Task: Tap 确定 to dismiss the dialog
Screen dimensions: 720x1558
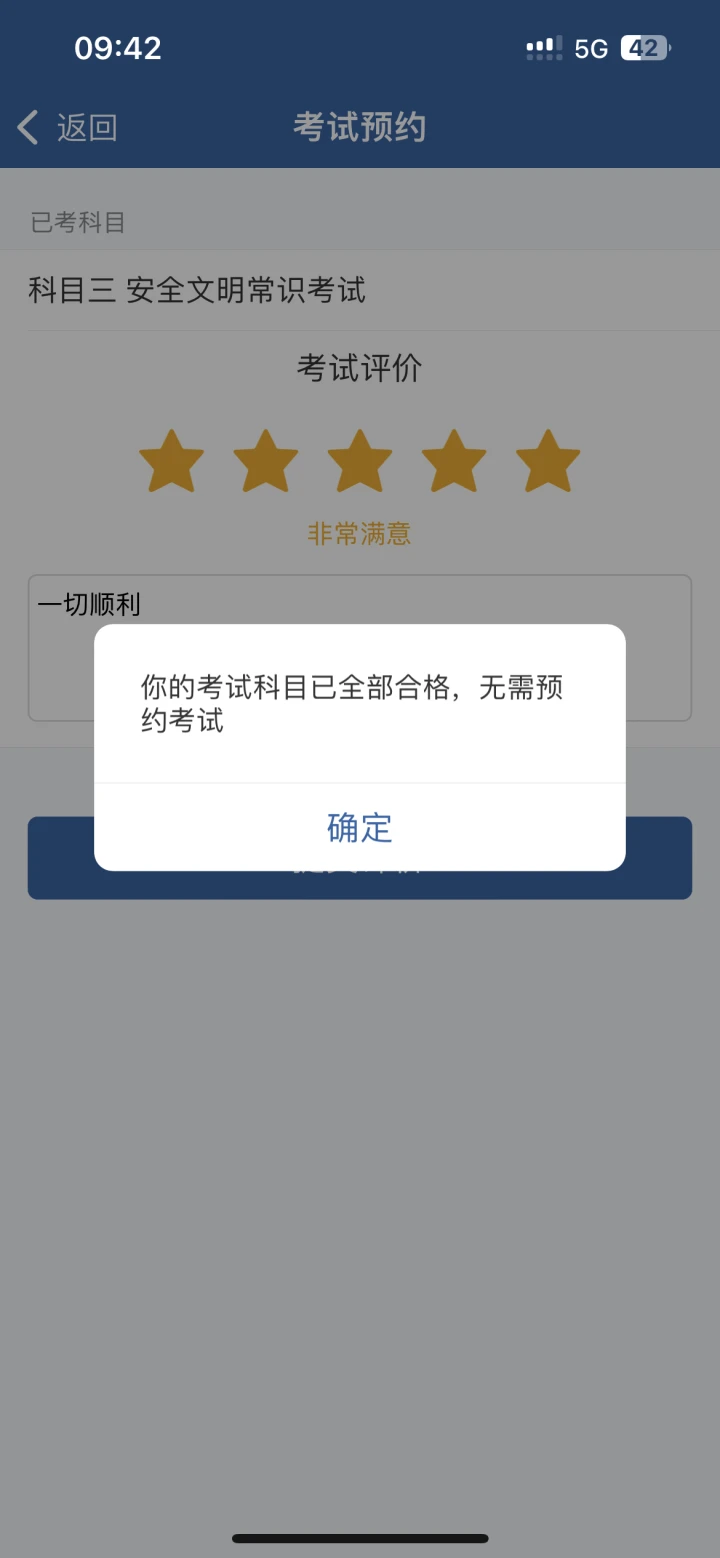Action: (x=359, y=828)
